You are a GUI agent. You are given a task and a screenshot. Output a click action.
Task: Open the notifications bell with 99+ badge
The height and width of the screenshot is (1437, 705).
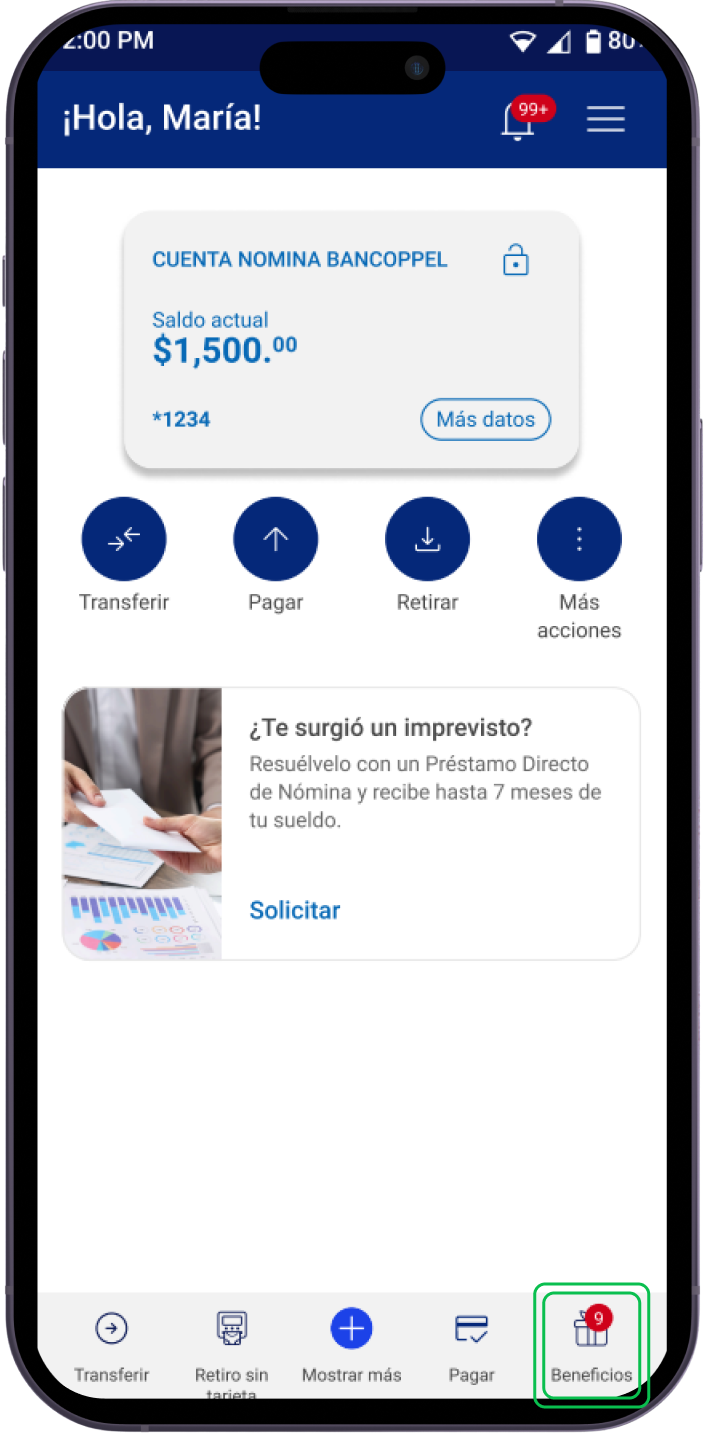[x=519, y=121]
